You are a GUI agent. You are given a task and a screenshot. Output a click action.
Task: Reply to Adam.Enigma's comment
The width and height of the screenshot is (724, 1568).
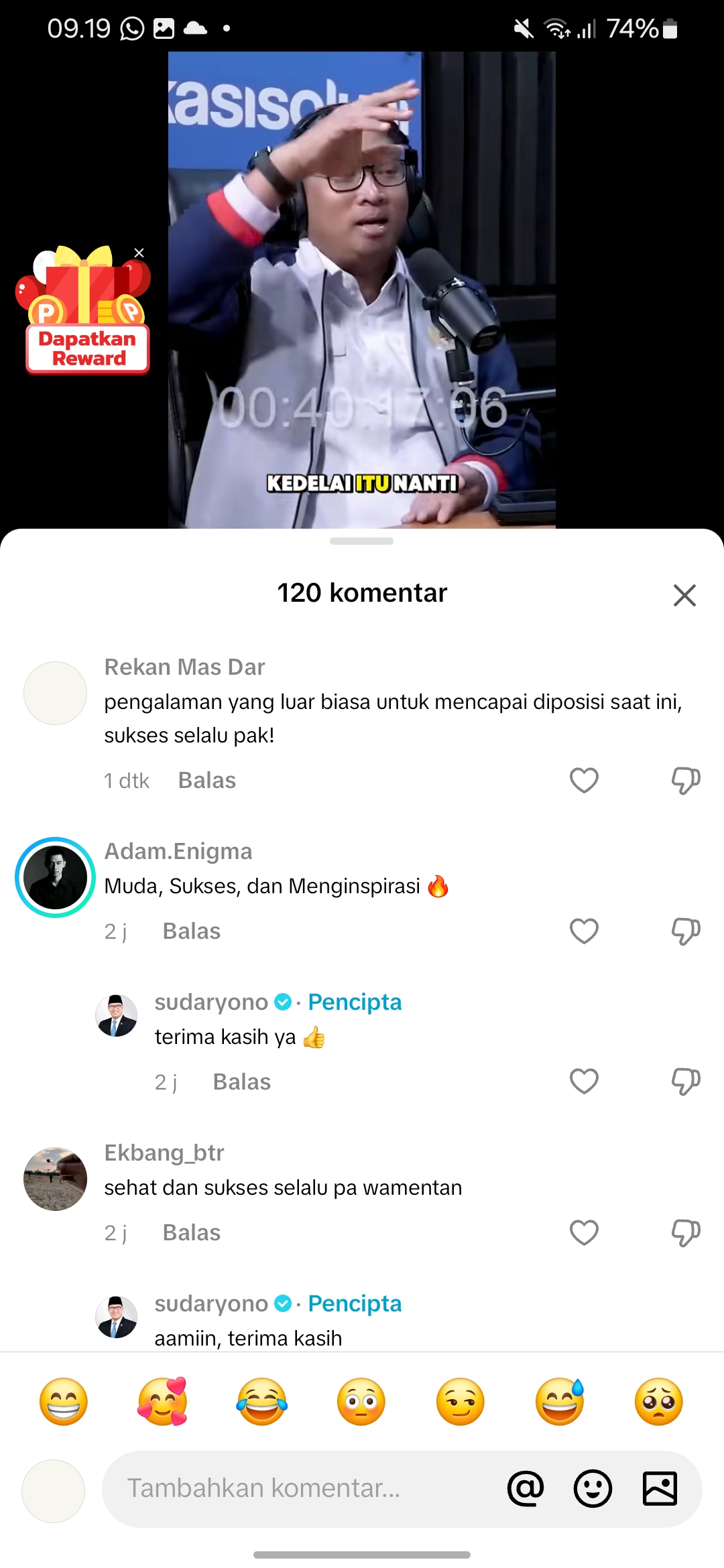(x=192, y=931)
